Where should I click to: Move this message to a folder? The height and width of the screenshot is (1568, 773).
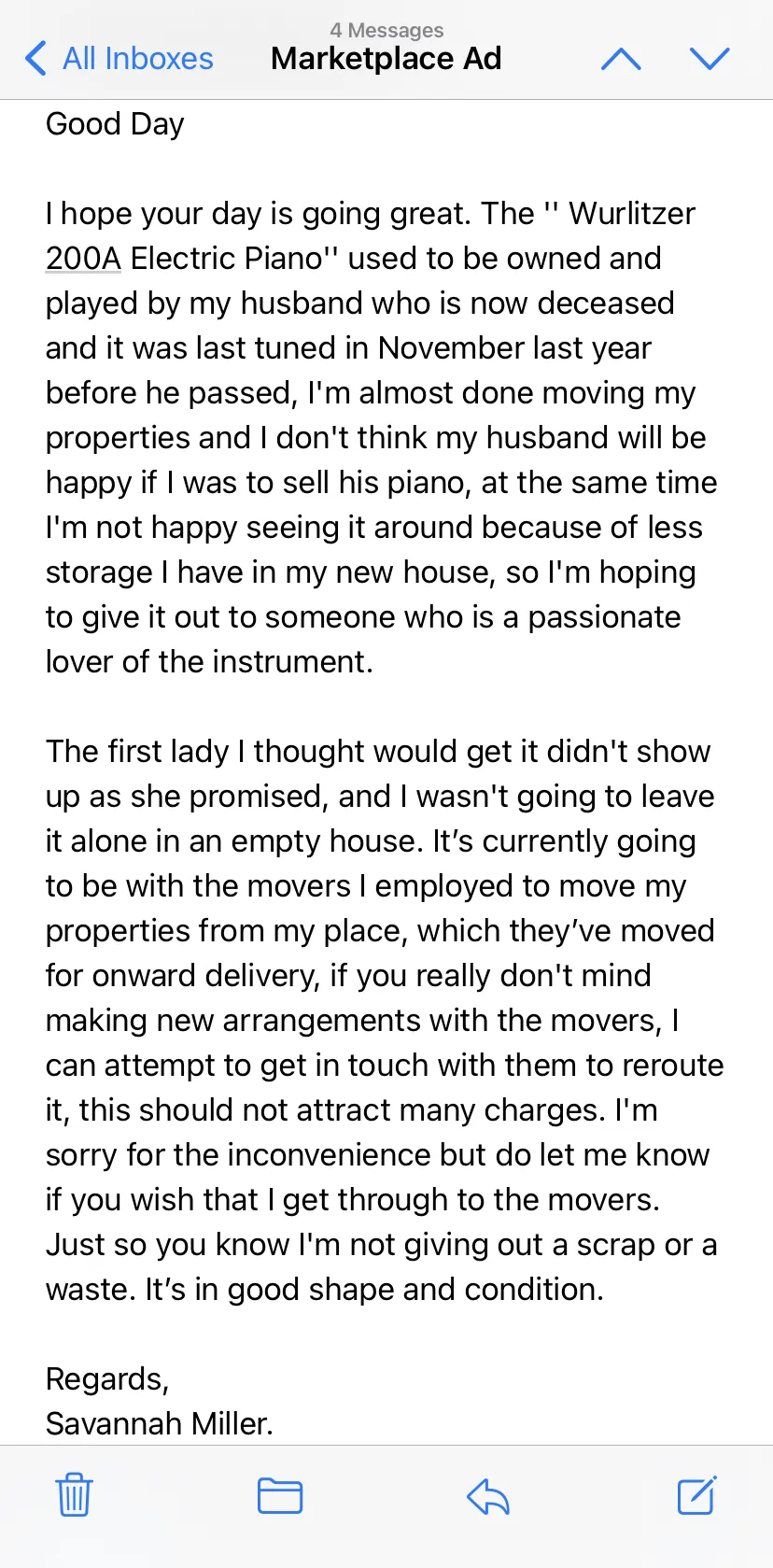(280, 1496)
